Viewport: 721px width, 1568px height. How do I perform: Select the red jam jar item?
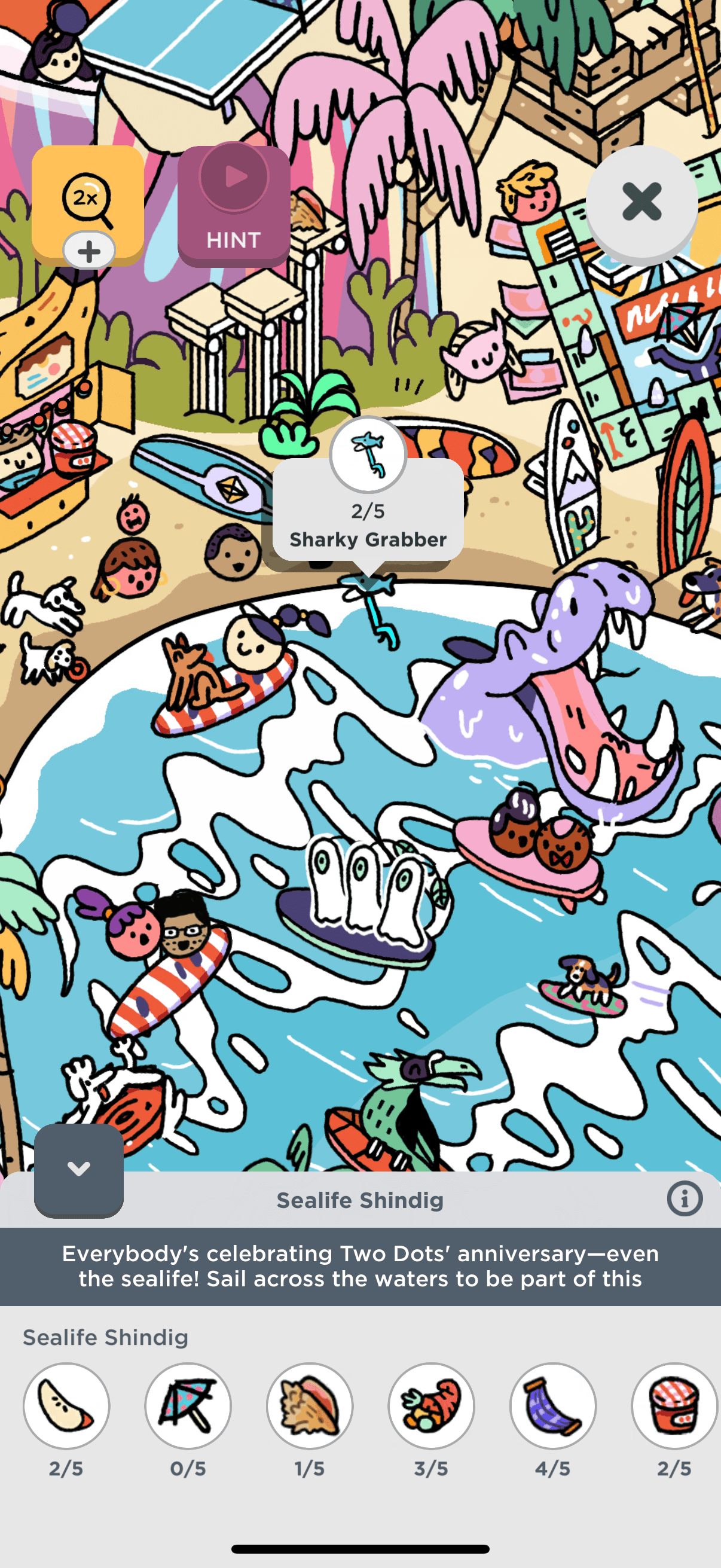(674, 1405)
